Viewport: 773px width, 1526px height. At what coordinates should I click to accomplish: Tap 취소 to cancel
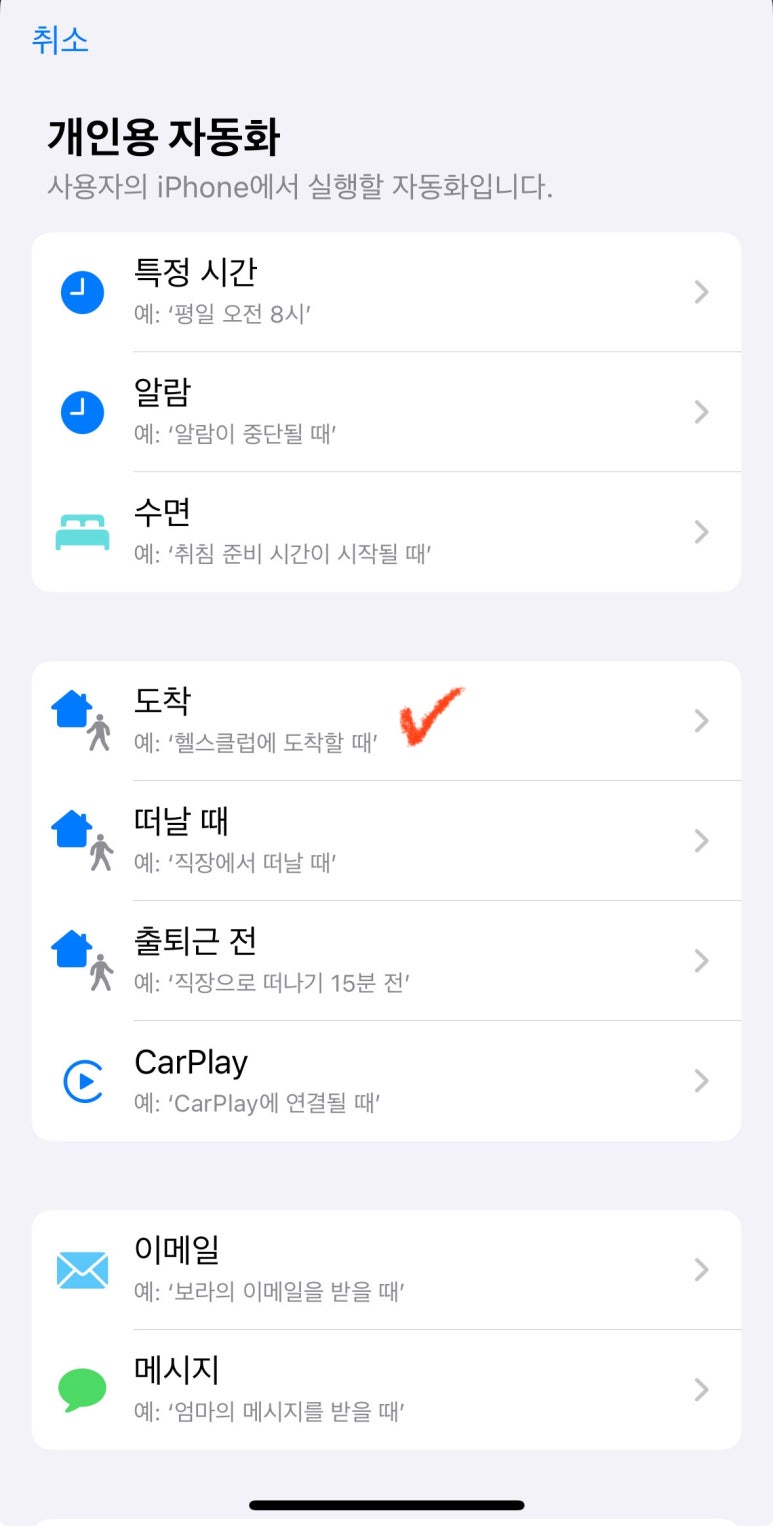[60, 40]
